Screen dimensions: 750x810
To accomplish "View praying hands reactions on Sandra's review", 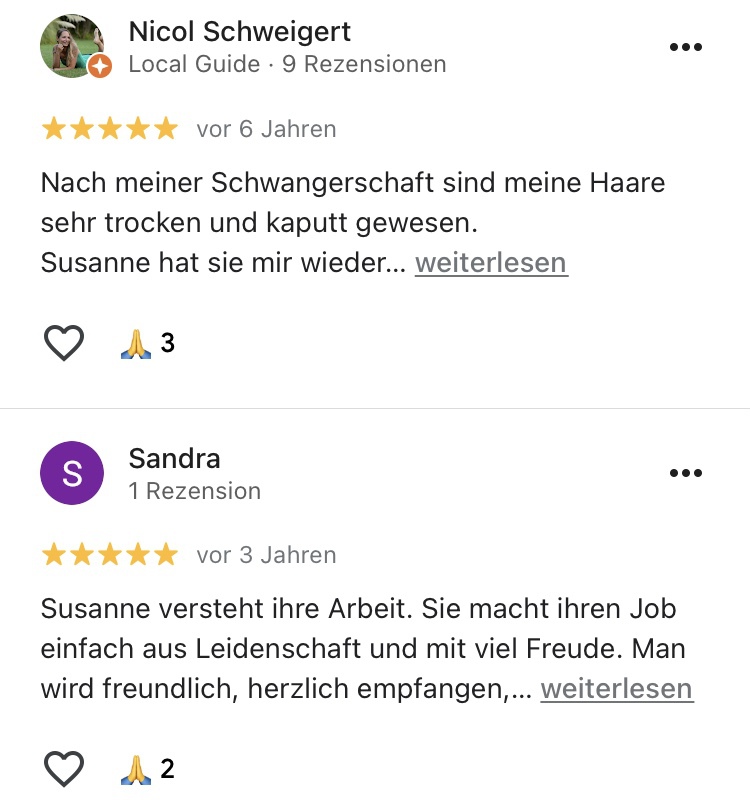I will pos(146,769).
